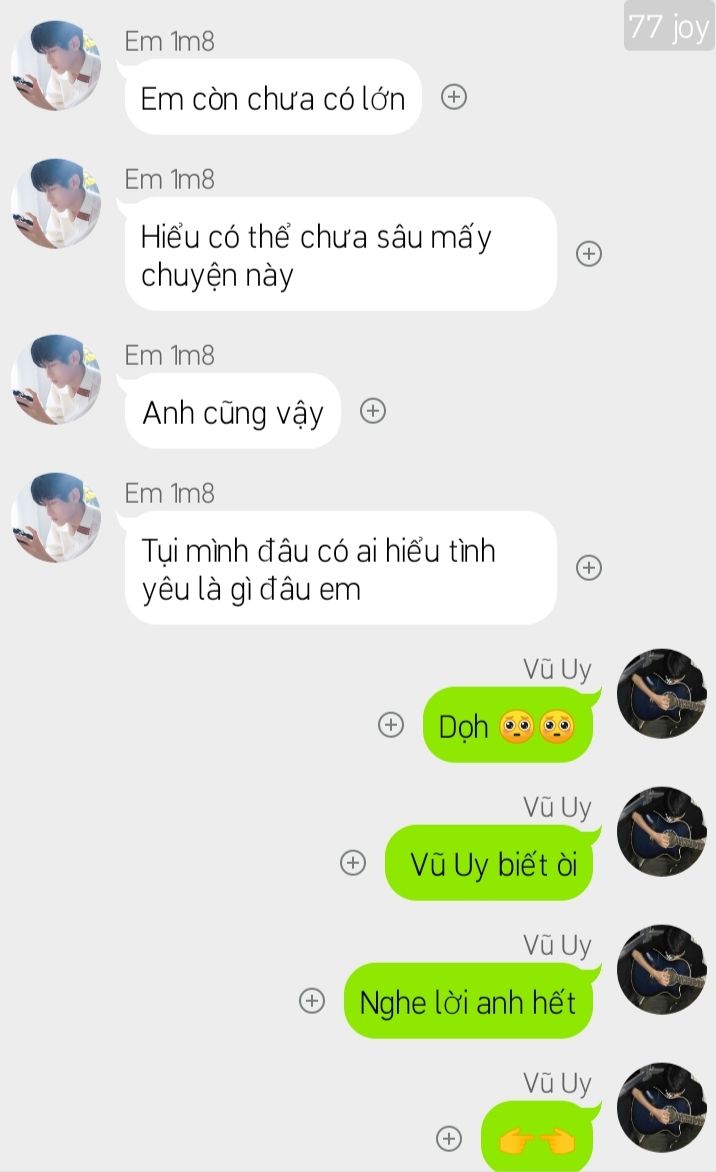Tap the plus icon beside "Em còn chưa có lớn"
Screen dimensions: 716x1172
click(x=454, y=97)
